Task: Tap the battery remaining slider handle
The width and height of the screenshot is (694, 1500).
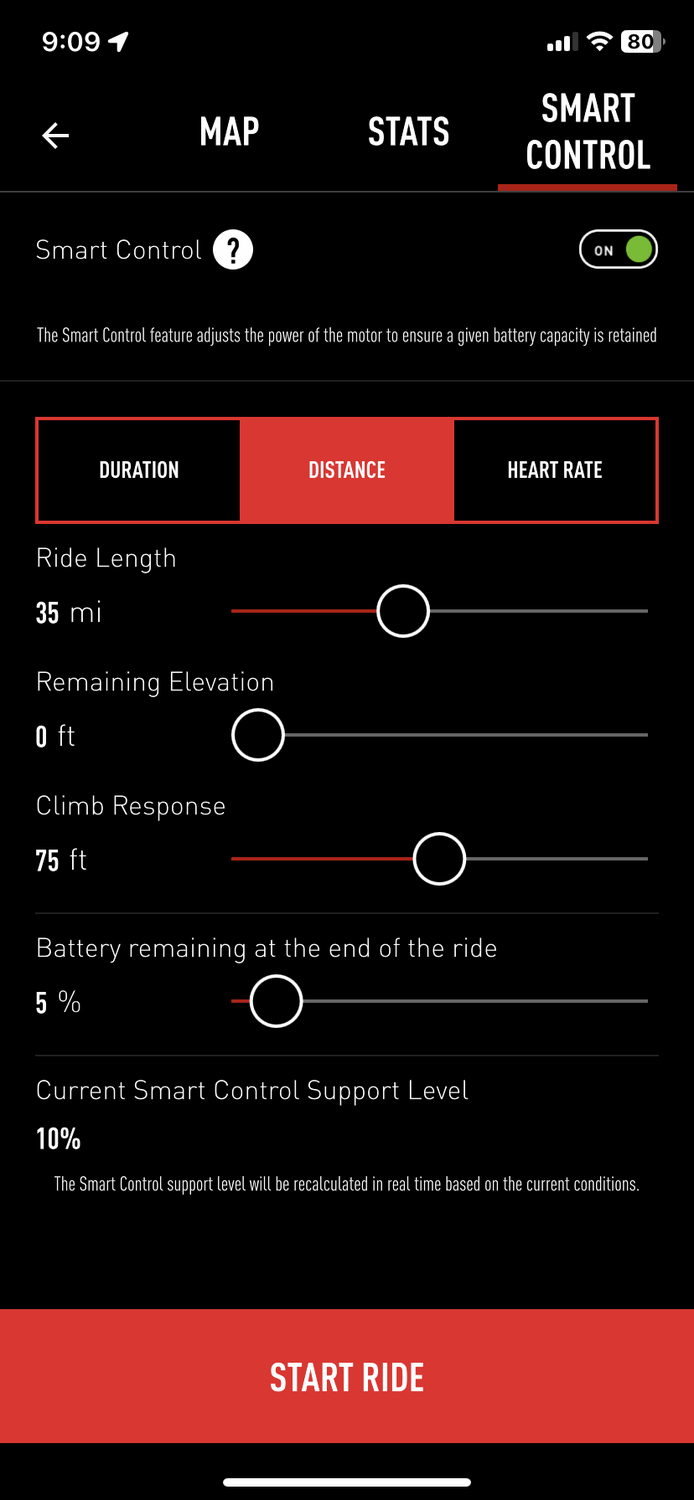Action: pos(276,1001)
